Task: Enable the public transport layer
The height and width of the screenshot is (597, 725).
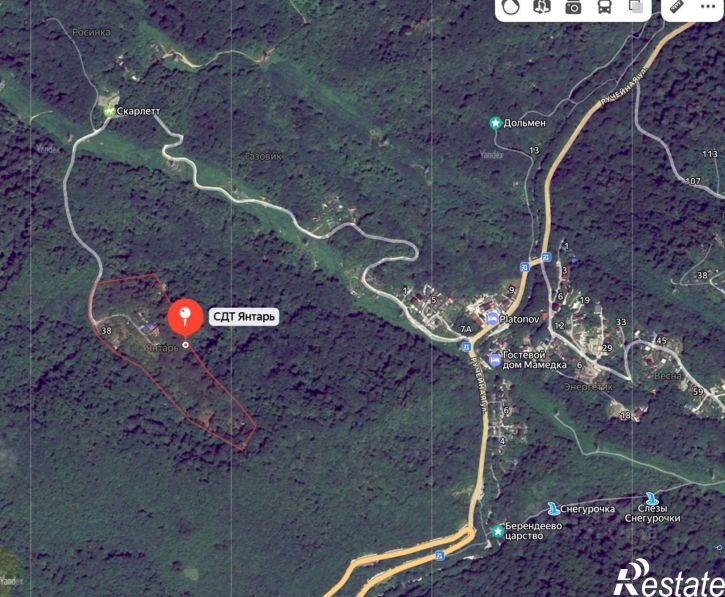Action: [604, 7]
